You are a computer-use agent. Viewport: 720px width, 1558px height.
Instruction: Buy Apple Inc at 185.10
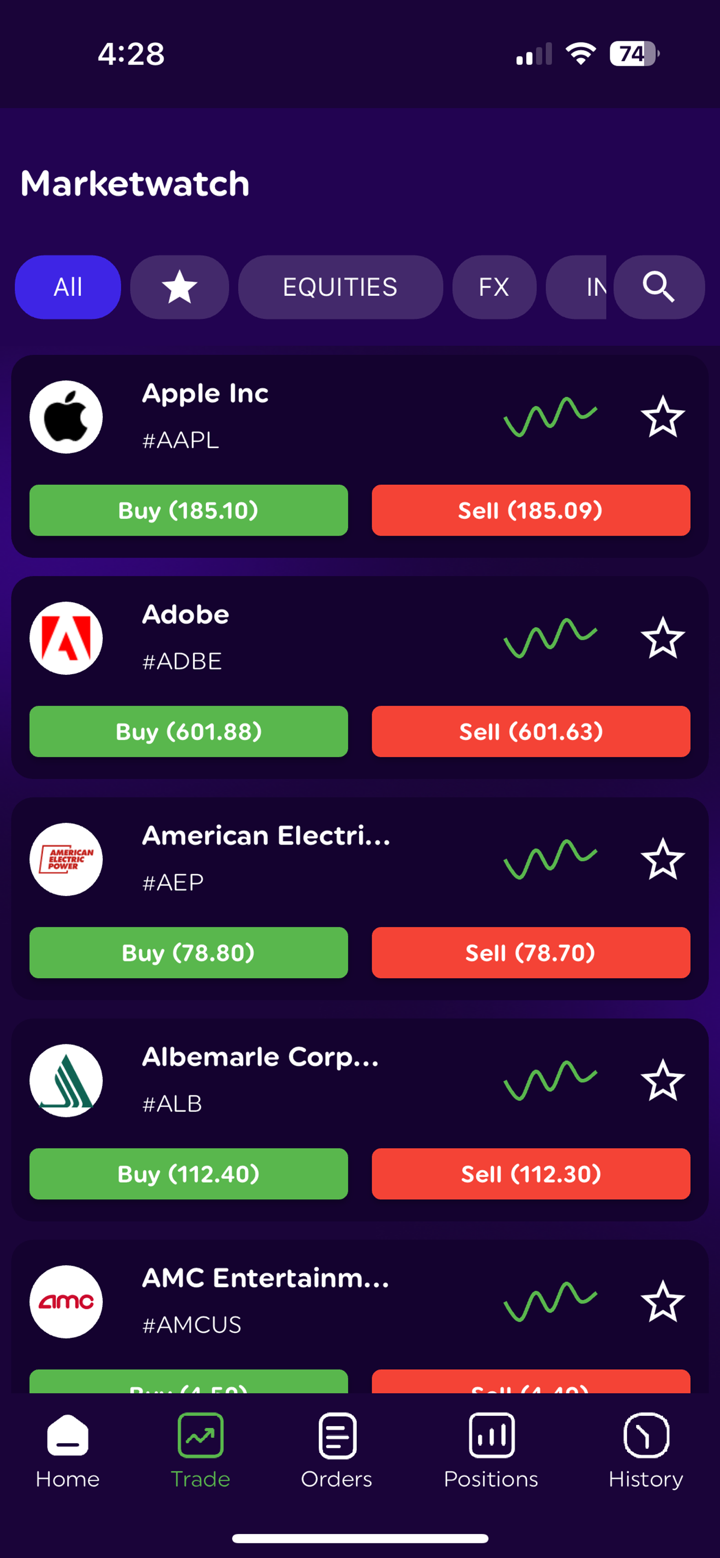pyautogui.click(x=189, y=511)
